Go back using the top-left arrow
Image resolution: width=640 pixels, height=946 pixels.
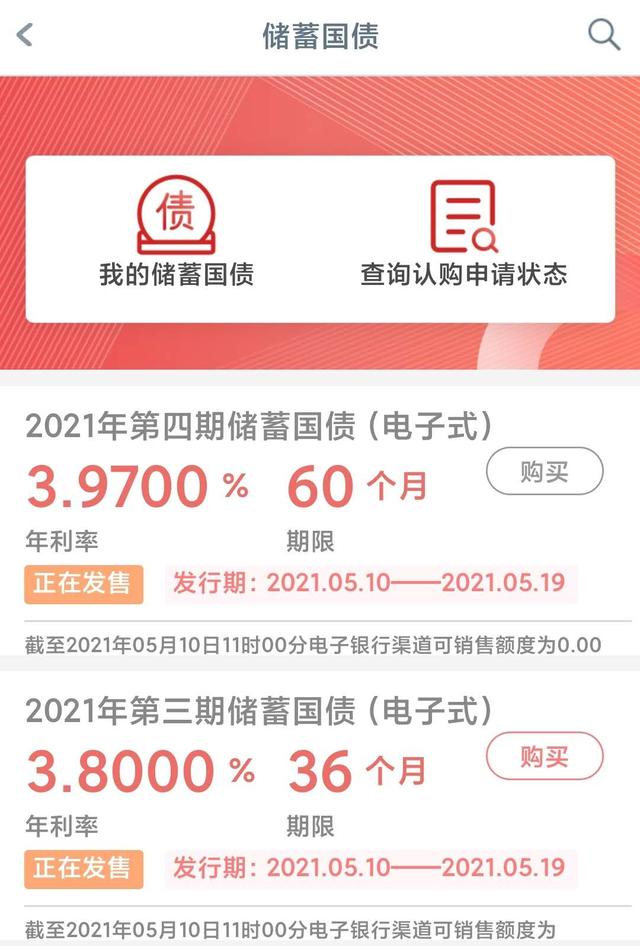coord(26,35)
